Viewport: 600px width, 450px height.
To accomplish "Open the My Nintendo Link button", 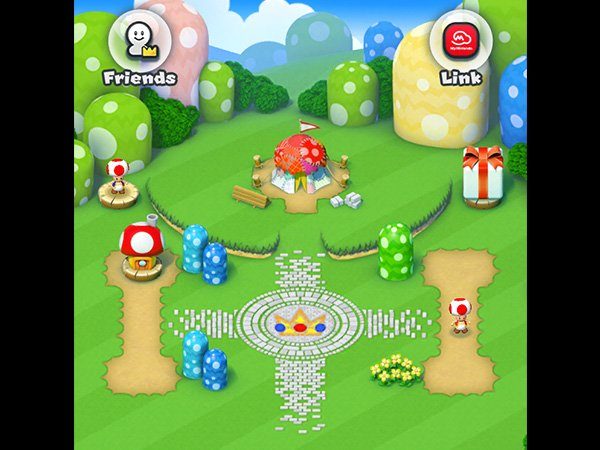I will (460, 42).
